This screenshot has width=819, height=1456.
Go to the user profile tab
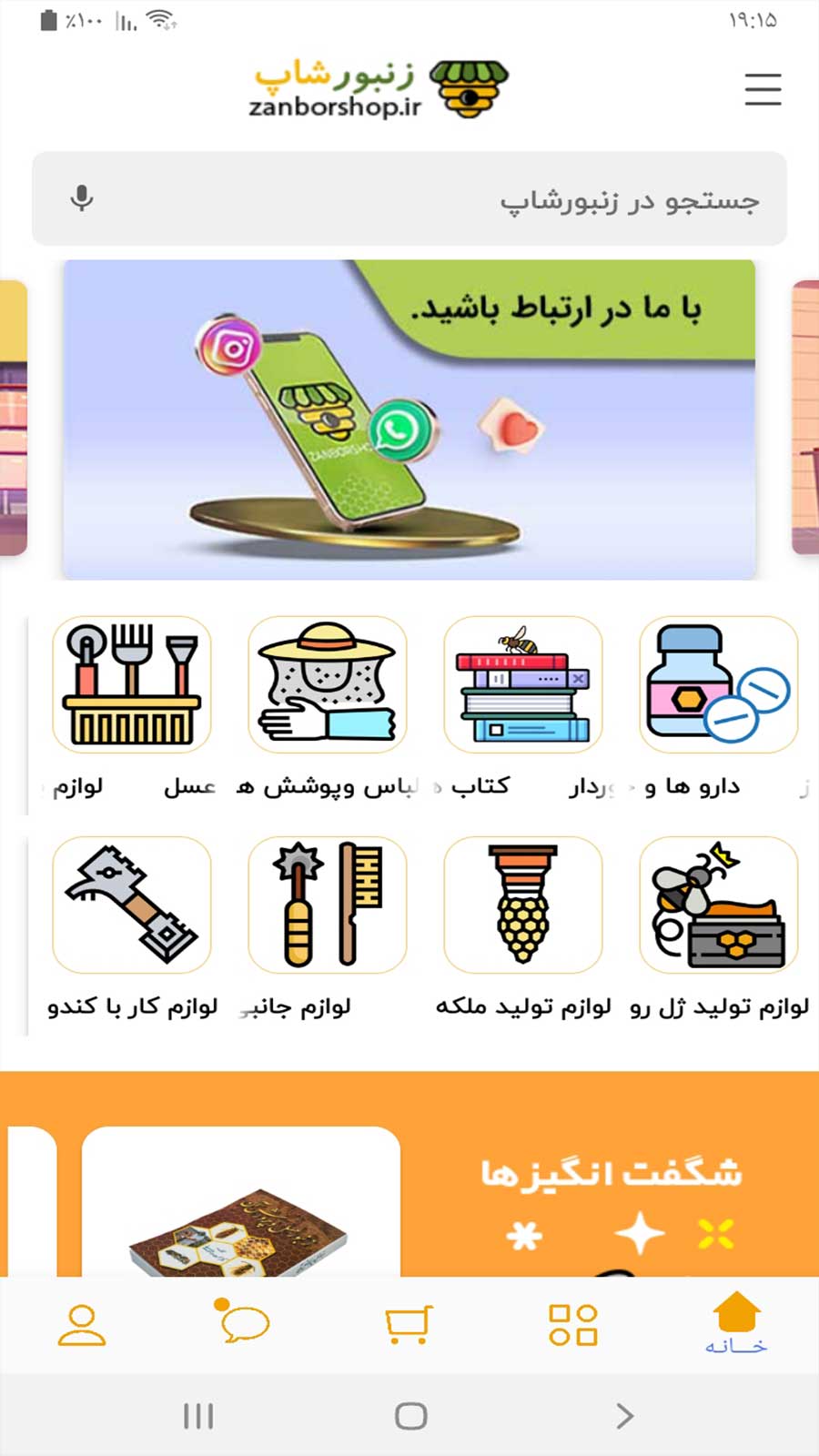pos(82,1324)
